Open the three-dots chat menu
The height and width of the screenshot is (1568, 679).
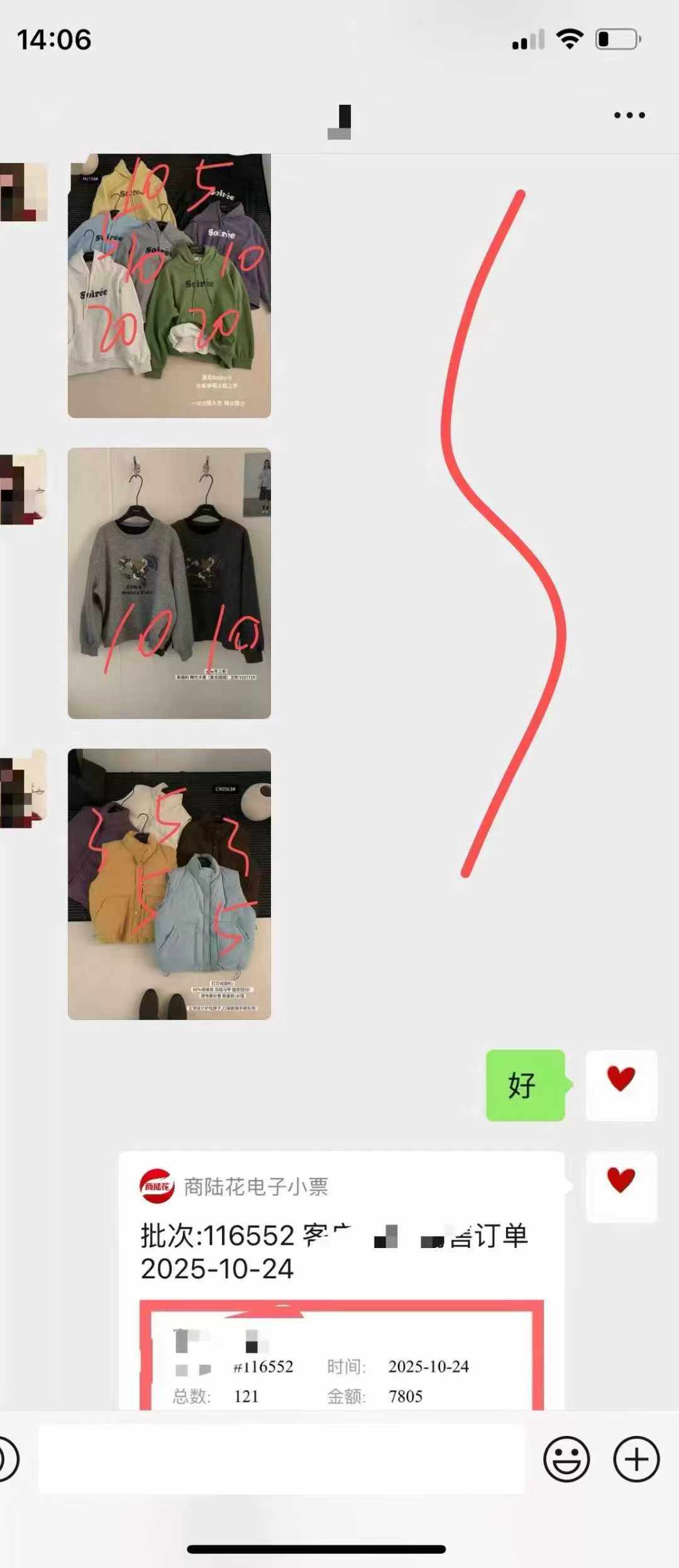pos(629,115)
